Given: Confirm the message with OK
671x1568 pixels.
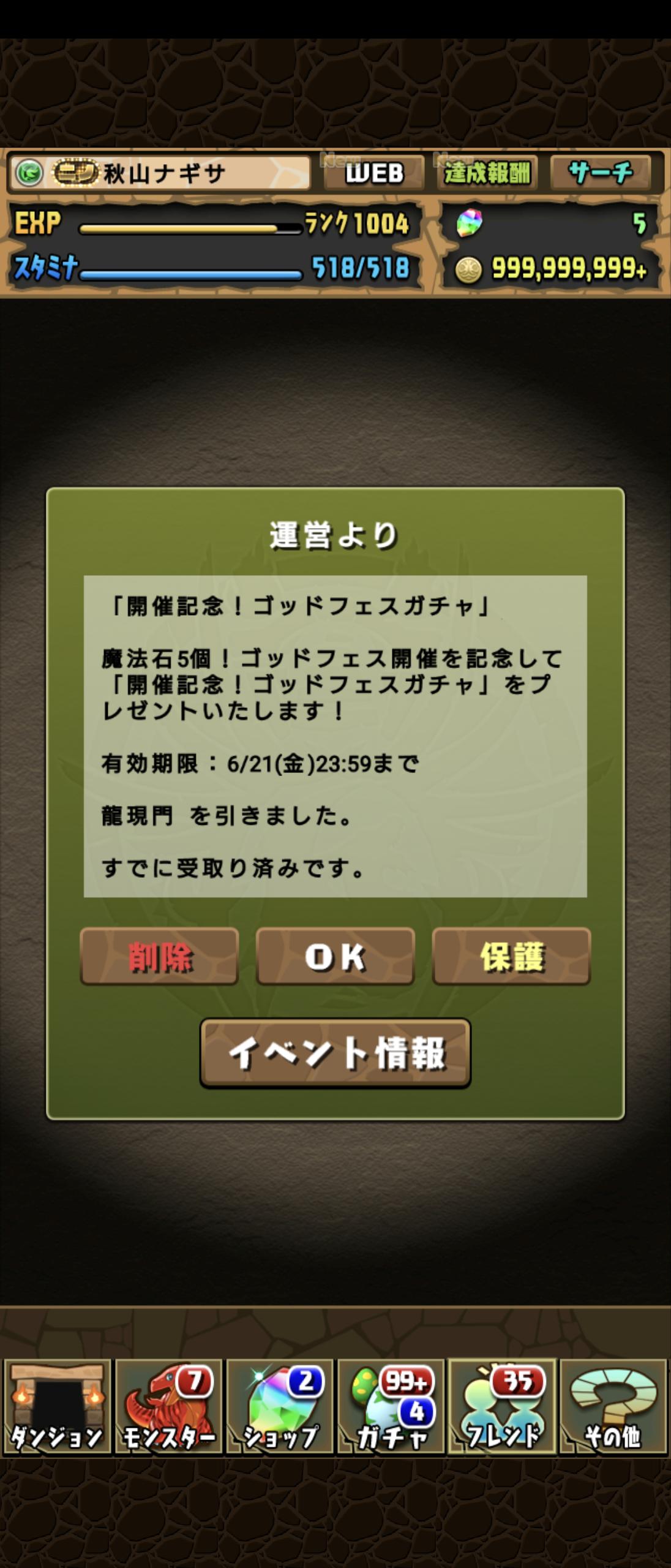Looking at the screenshot, I should [x=335, y=956].
